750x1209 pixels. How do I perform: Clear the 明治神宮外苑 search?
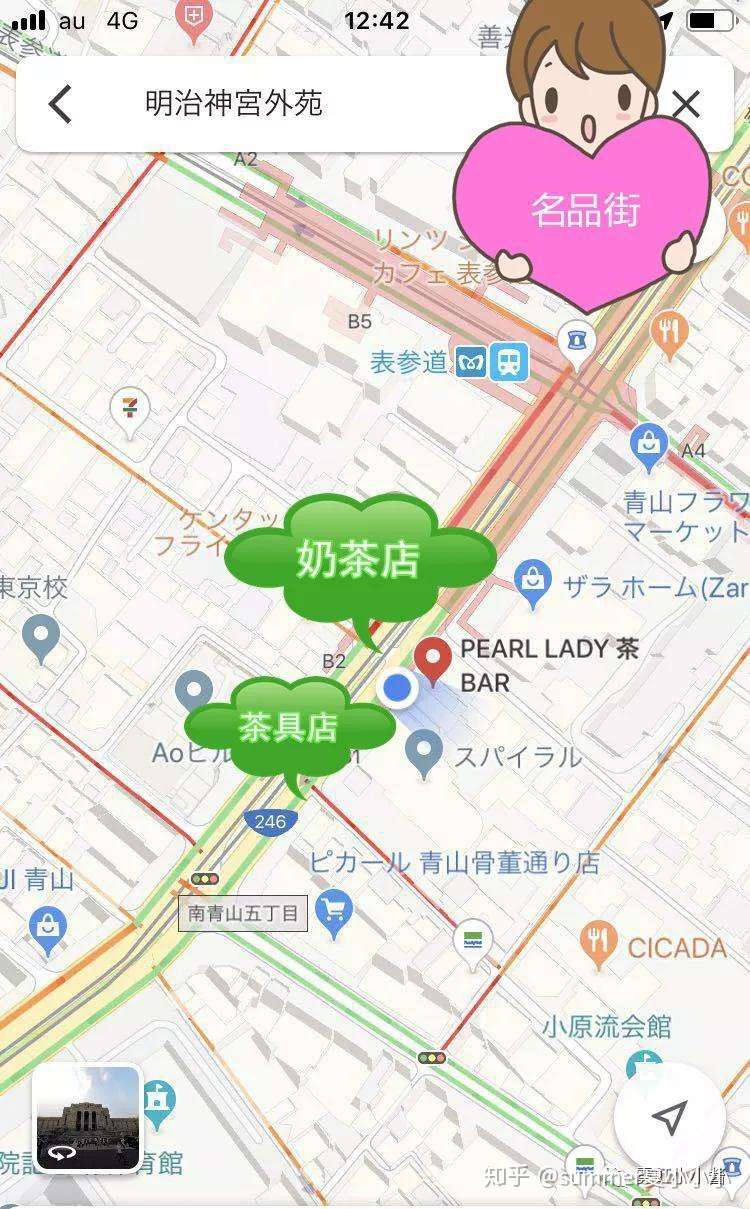tap(686, 104)
